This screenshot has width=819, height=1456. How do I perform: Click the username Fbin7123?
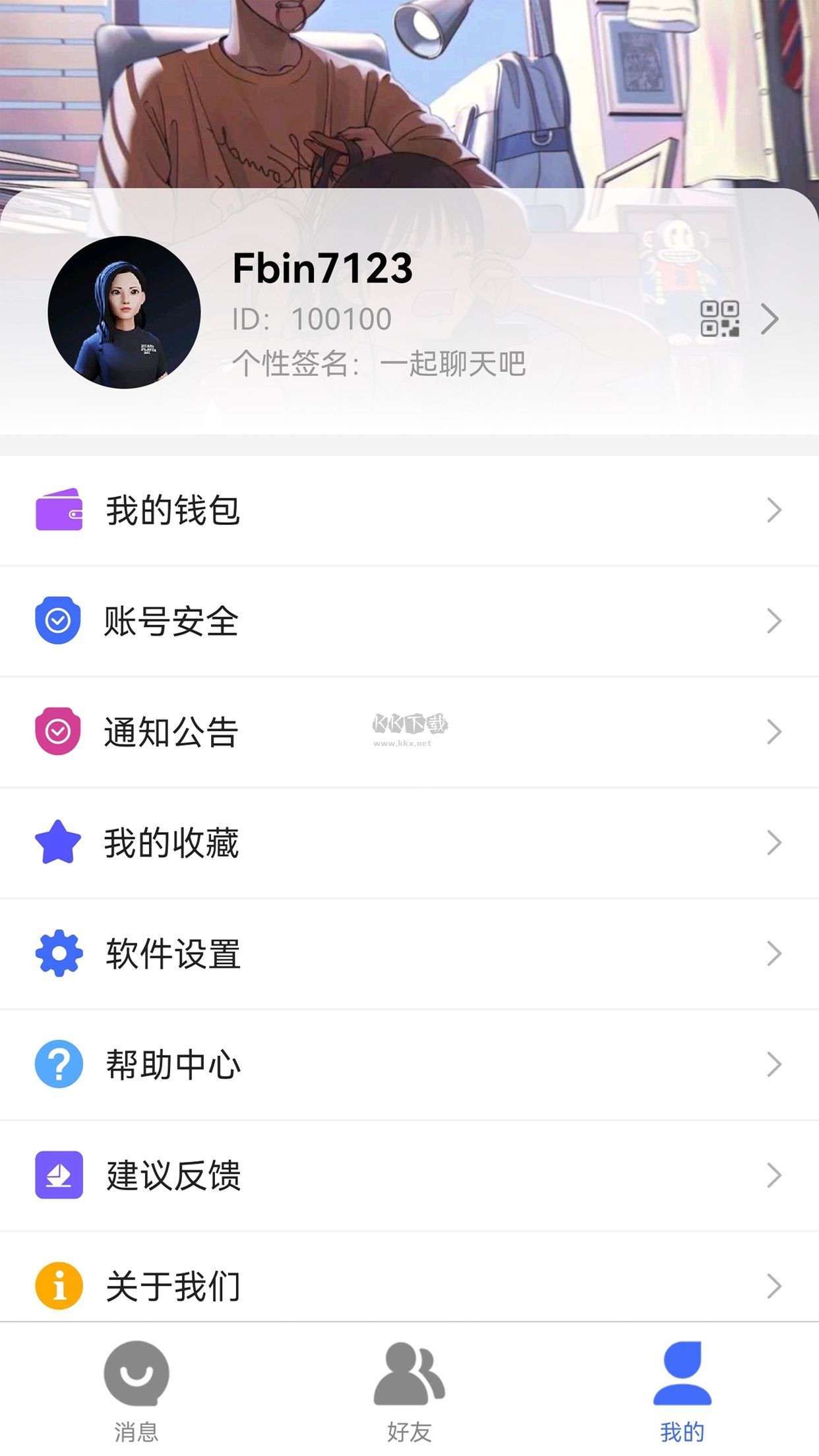322,269
